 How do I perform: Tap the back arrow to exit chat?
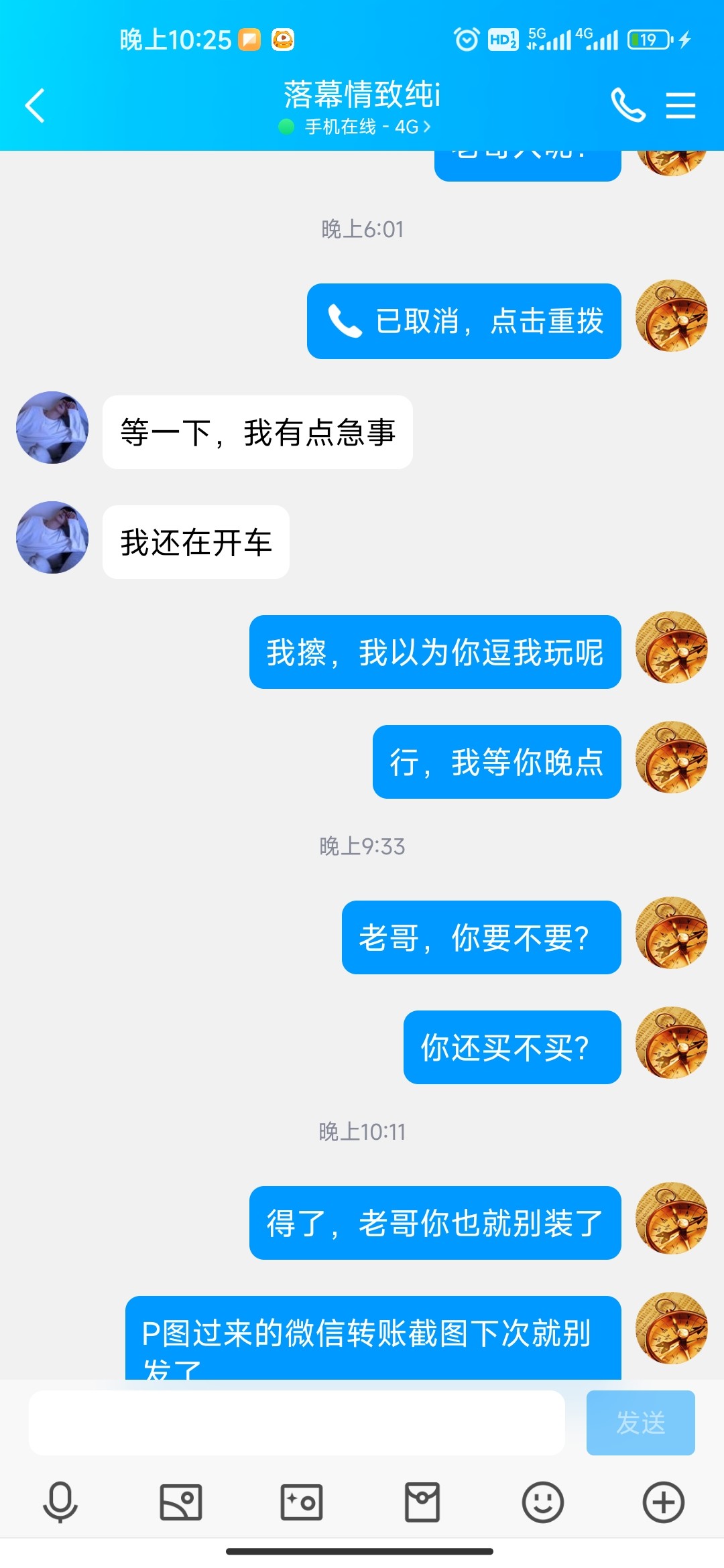(35, 105)
